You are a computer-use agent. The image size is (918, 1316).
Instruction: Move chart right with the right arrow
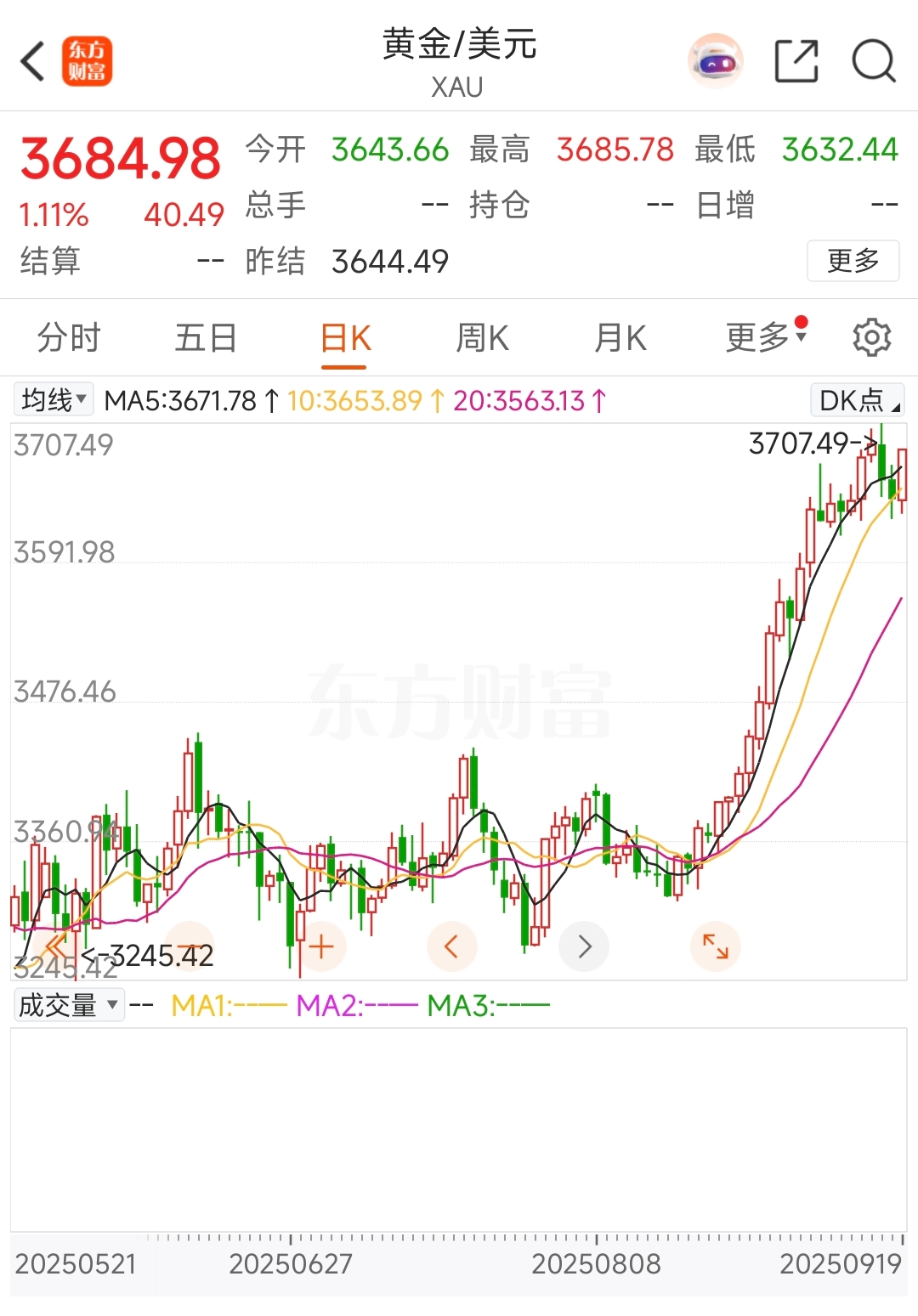point(584,946)
